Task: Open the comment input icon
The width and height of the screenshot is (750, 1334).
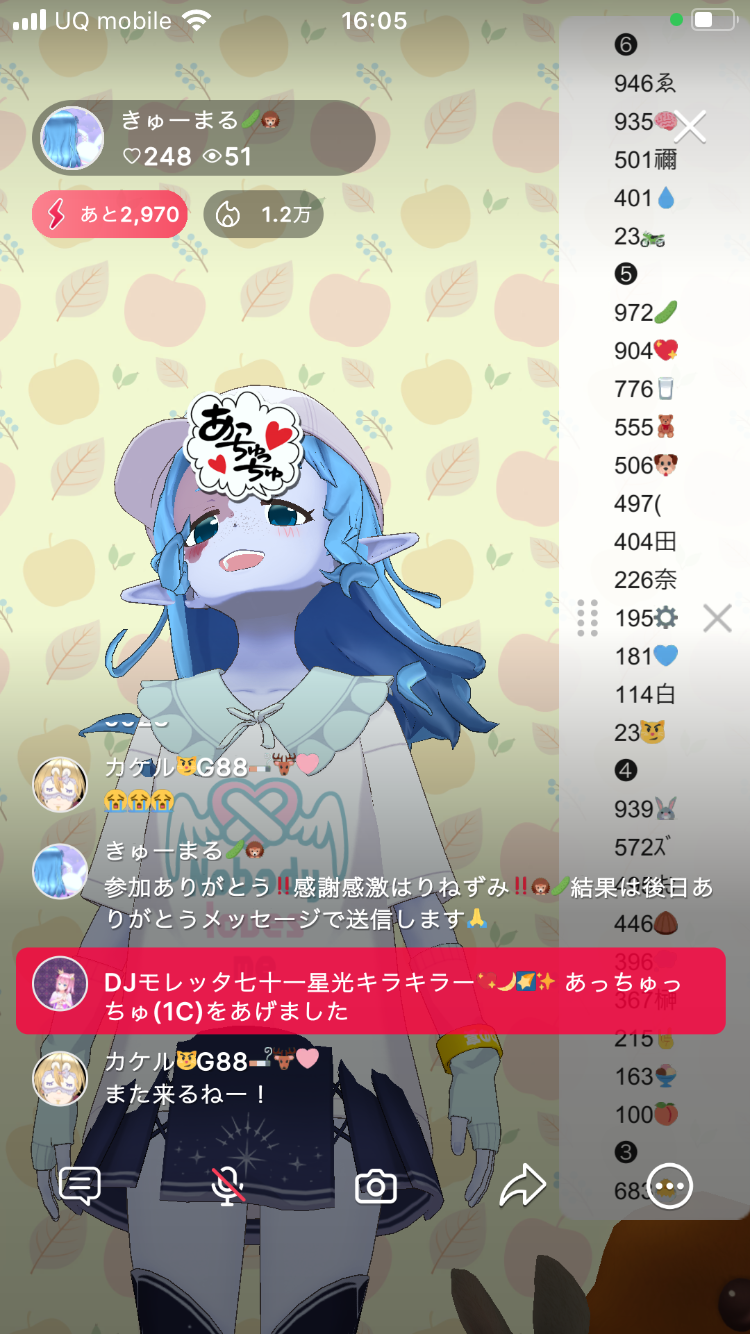Action: point(81,1186)
